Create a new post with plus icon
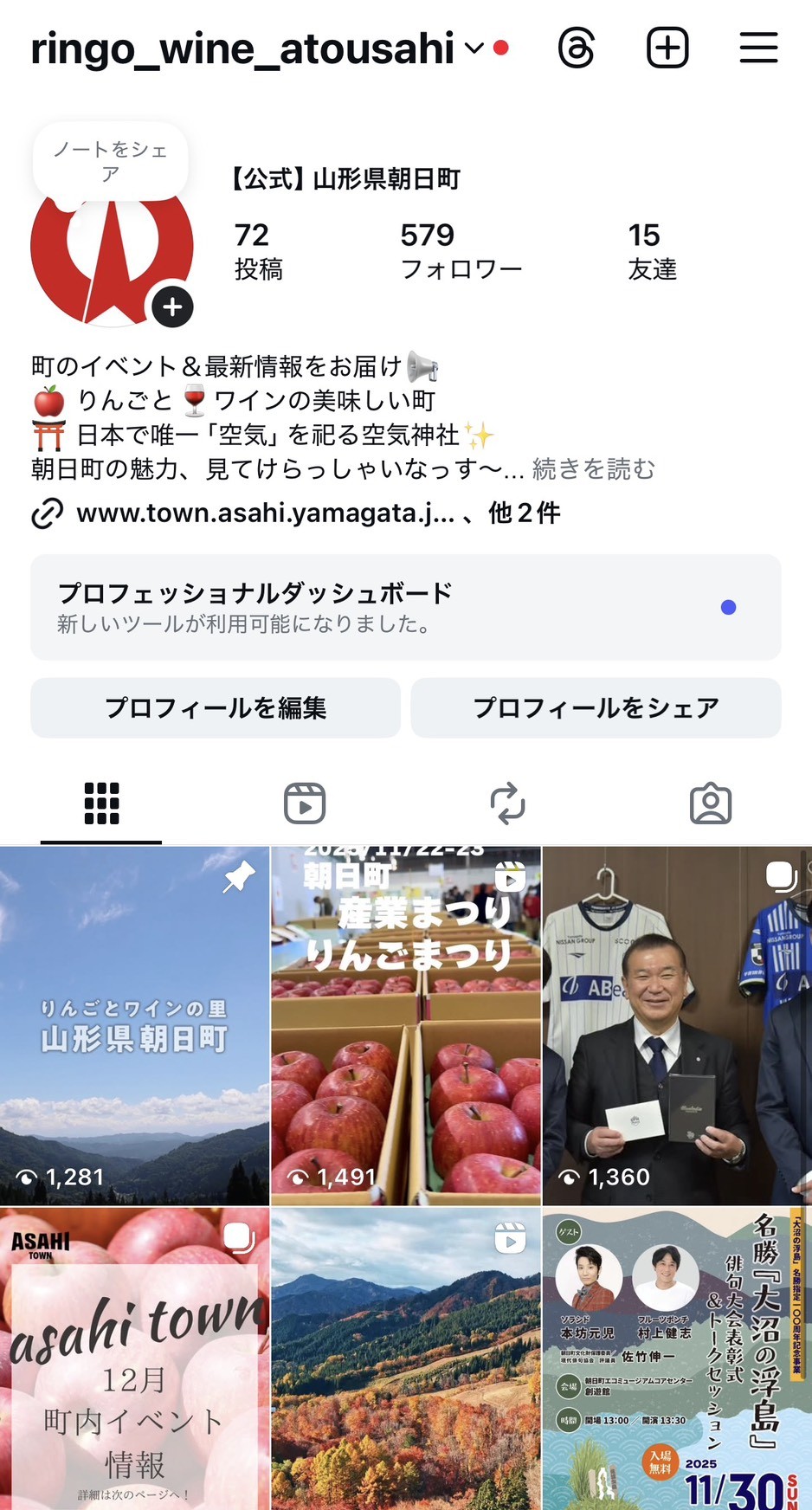Screen dimensions: 812x1510 tap(667, 48)
